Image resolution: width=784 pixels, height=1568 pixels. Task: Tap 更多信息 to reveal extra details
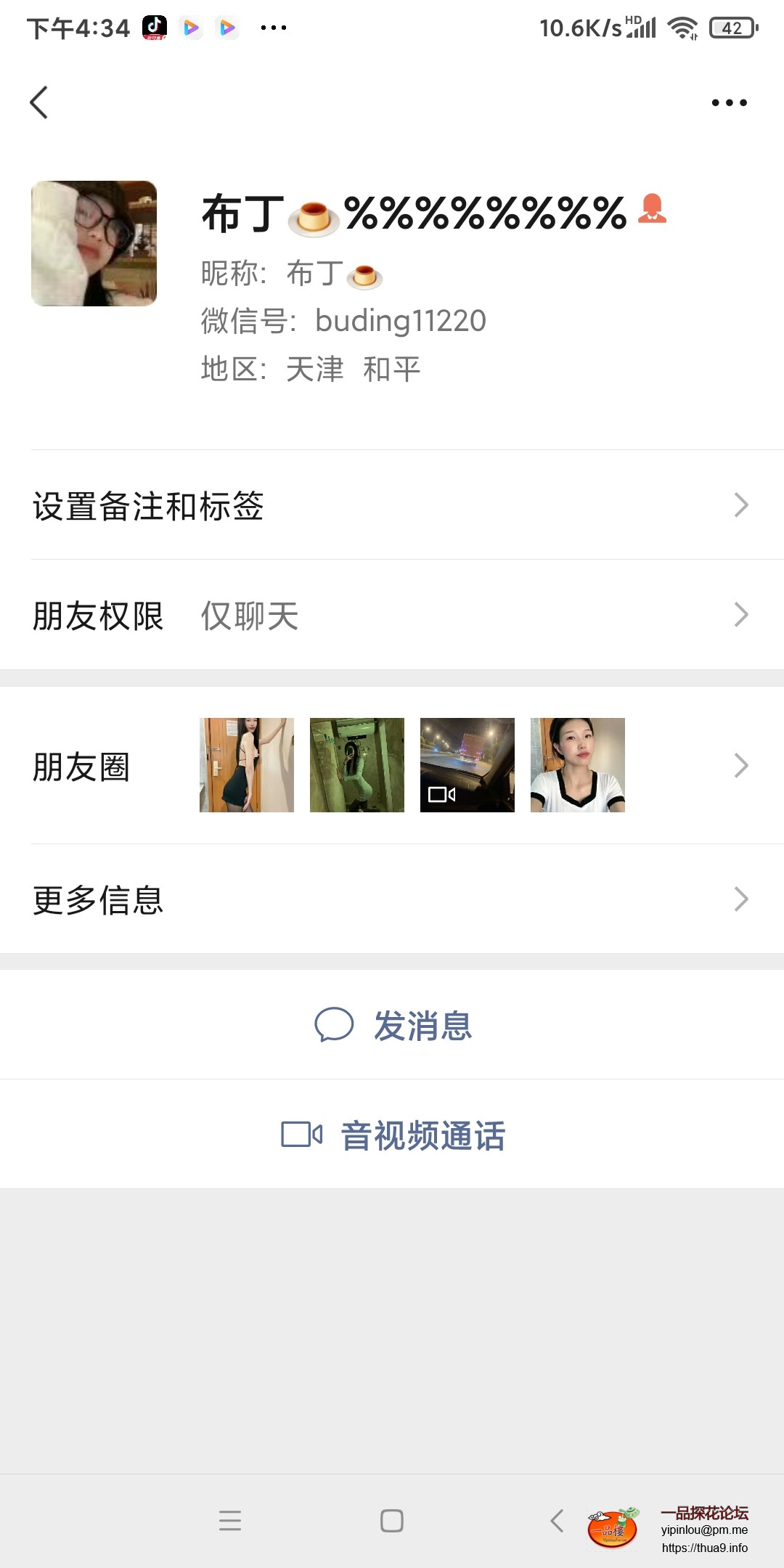click(x=97, y=899)
